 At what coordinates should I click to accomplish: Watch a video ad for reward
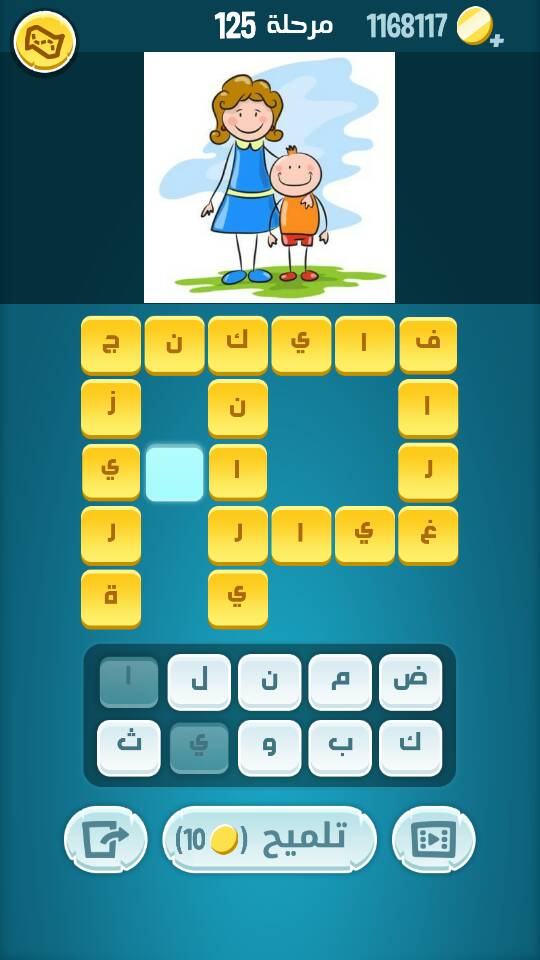[x=433, y=839]
